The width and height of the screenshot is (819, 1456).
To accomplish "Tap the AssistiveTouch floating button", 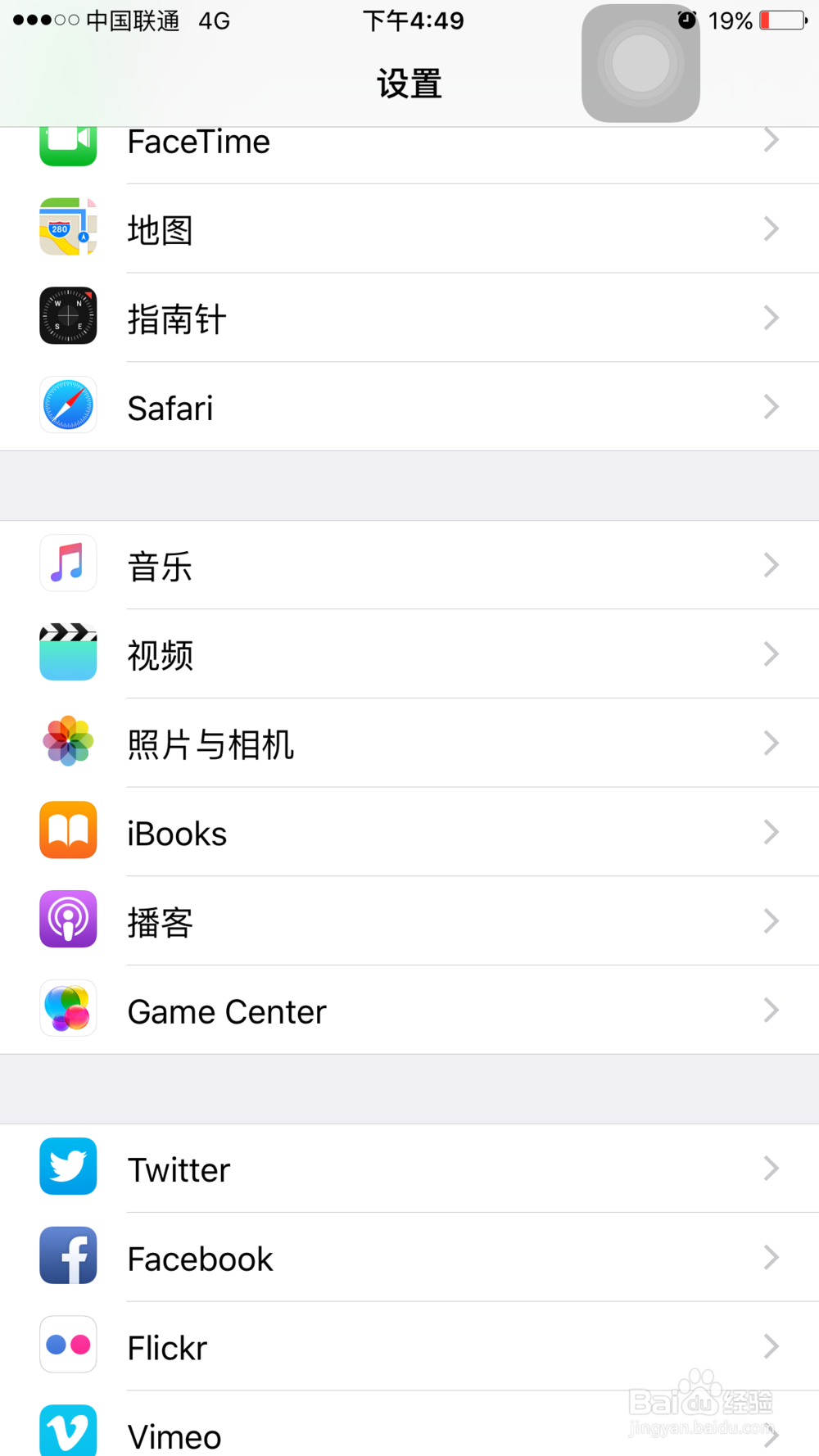I will [640, 63].
